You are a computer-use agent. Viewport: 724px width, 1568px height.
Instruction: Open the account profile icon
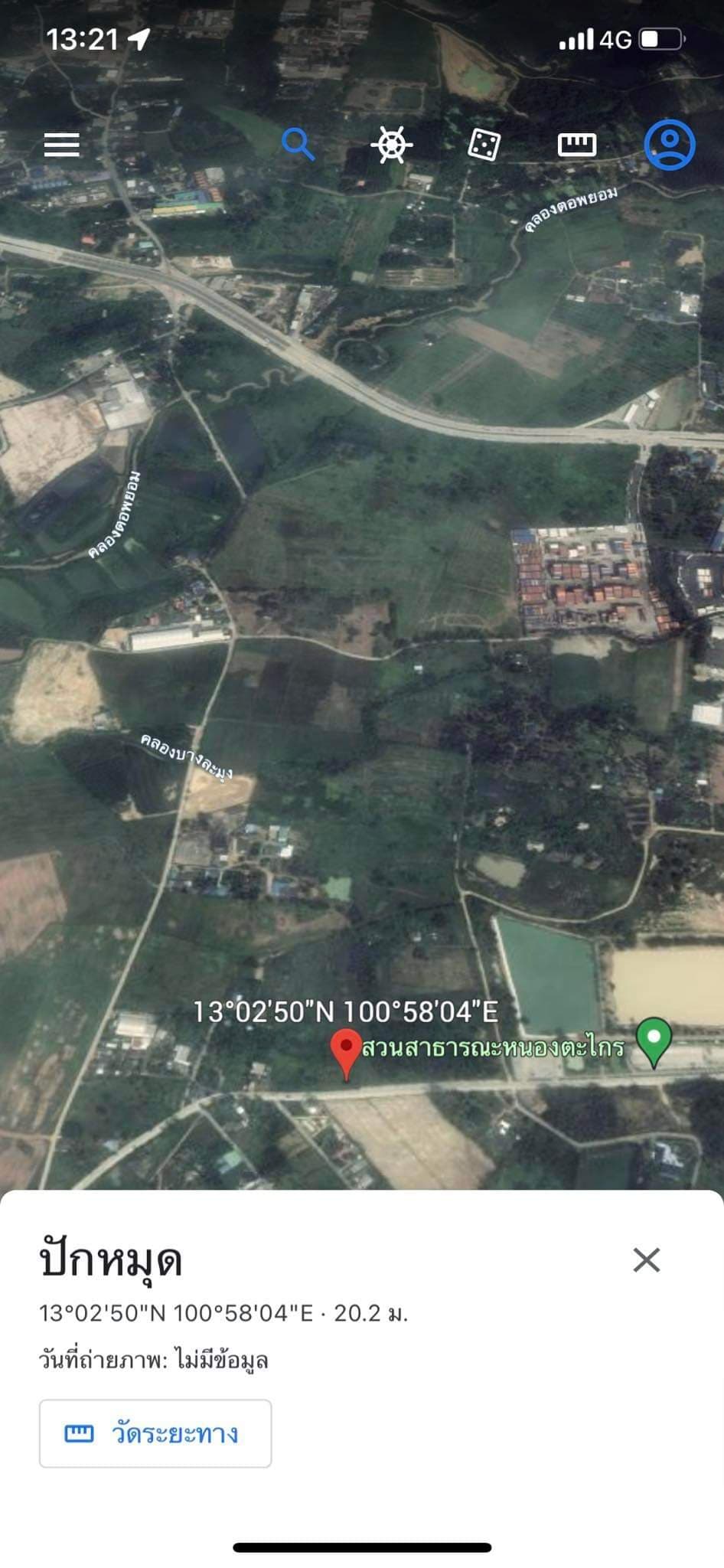[x=670, y=144]
